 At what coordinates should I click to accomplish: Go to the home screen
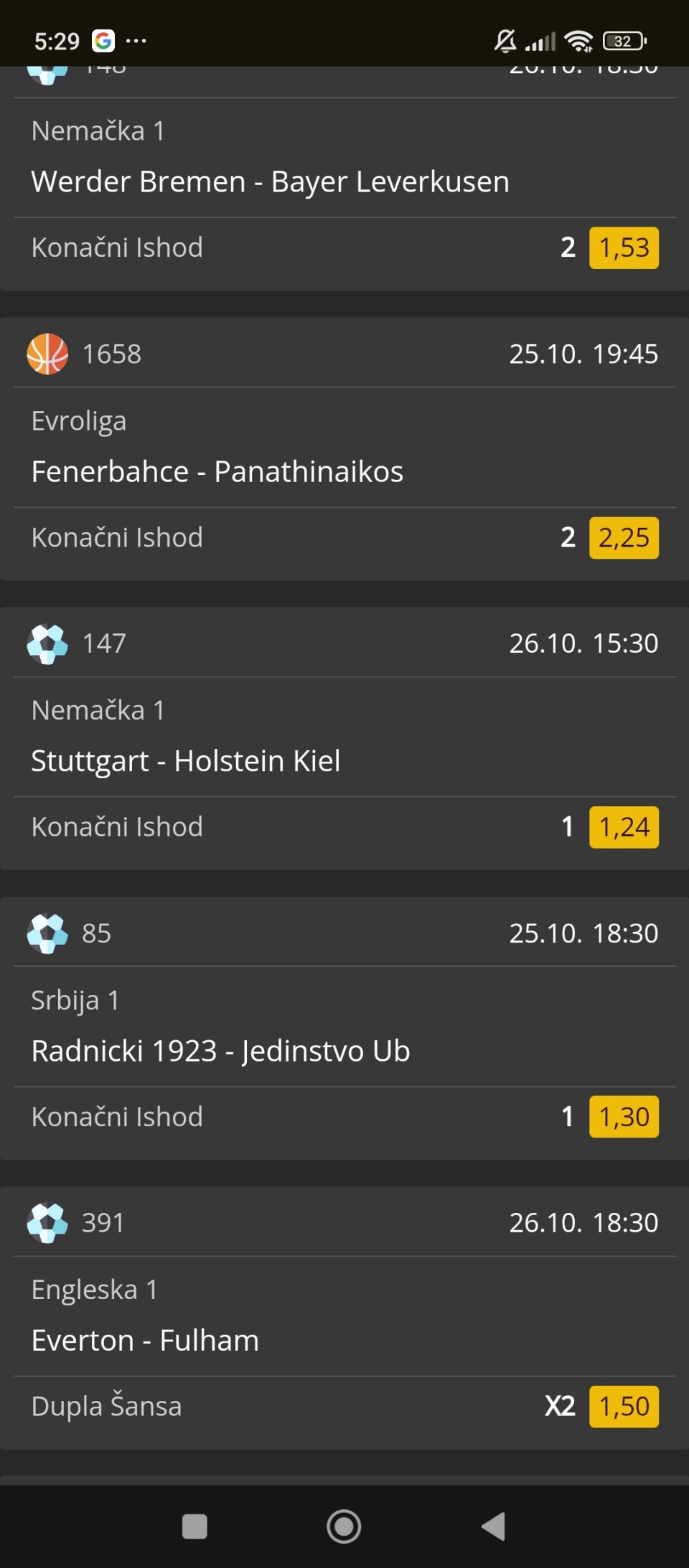click(x=344, y=1526)
